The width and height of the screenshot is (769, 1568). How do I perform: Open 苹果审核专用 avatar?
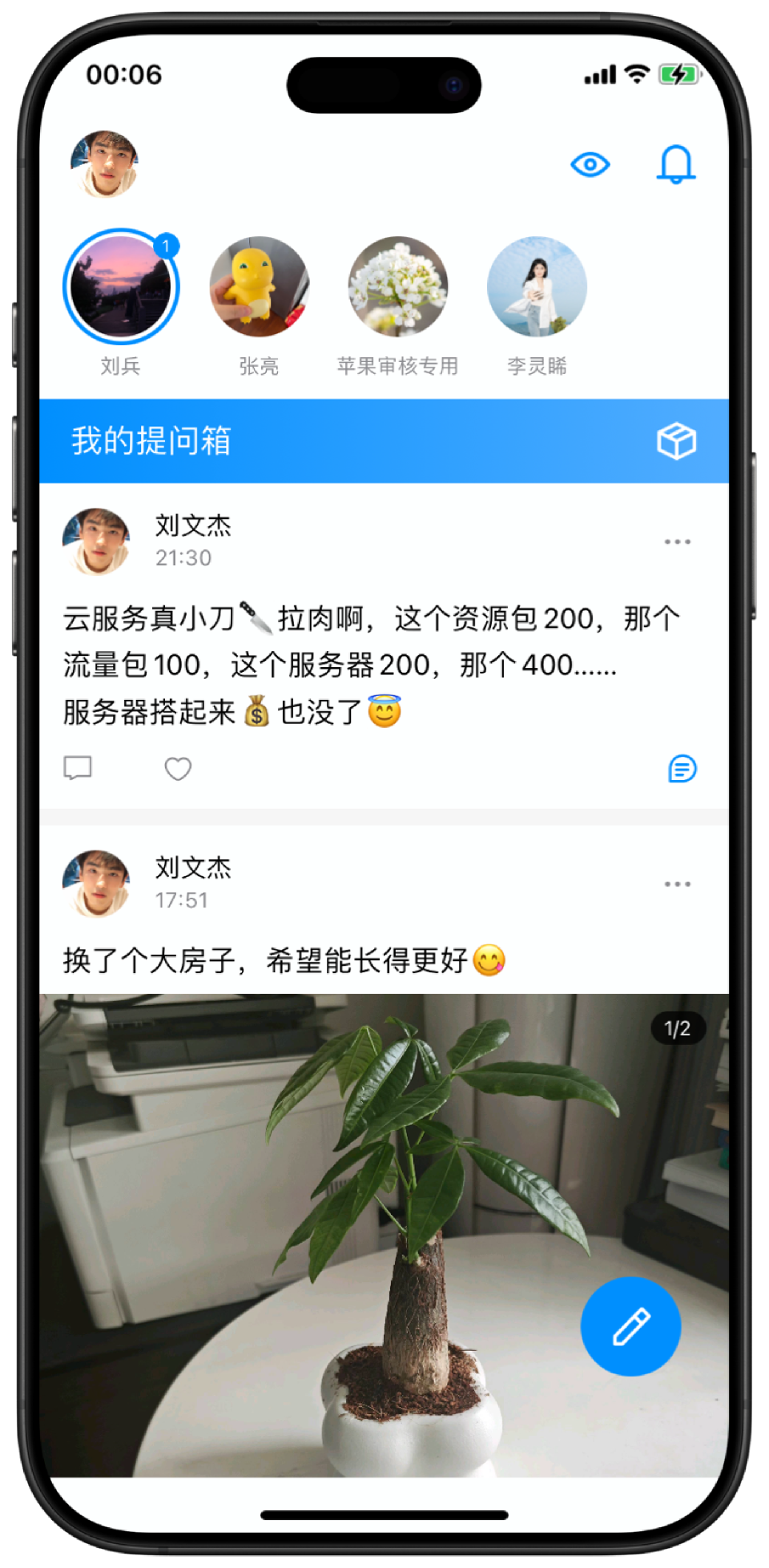click(x=397, y=287)
